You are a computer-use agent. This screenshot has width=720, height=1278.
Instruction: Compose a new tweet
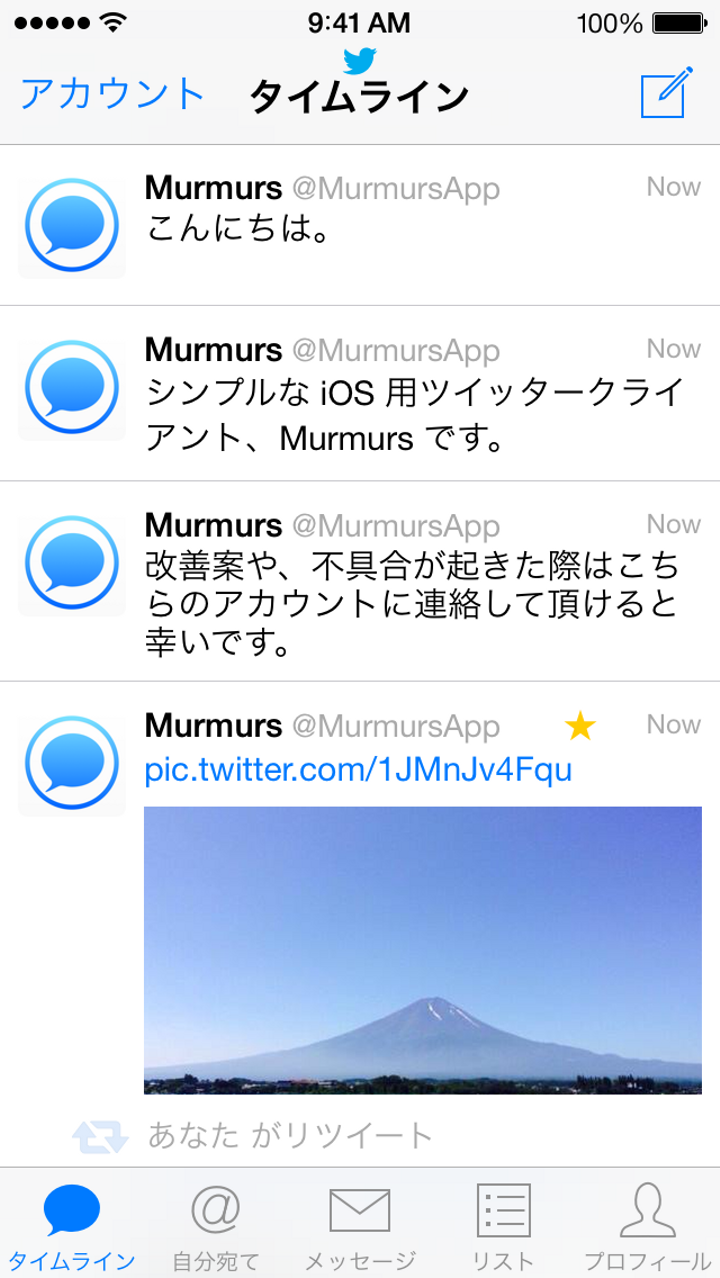(x=666, y=93)
